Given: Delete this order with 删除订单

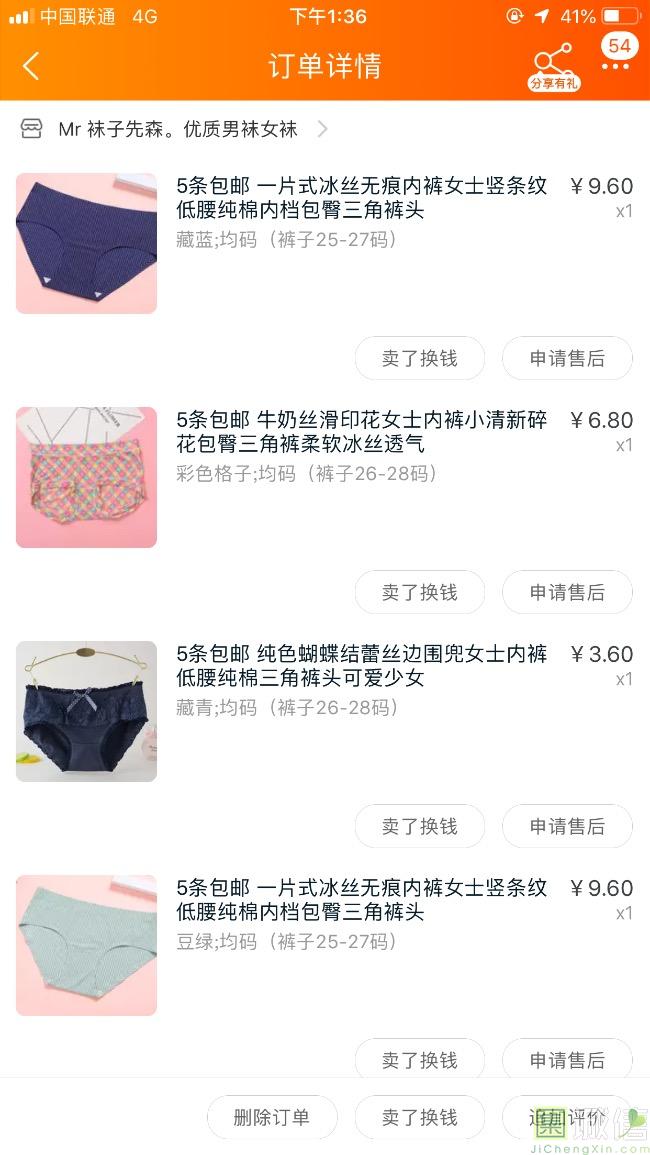Looking at the screenshot, I should pos(272,1117).
